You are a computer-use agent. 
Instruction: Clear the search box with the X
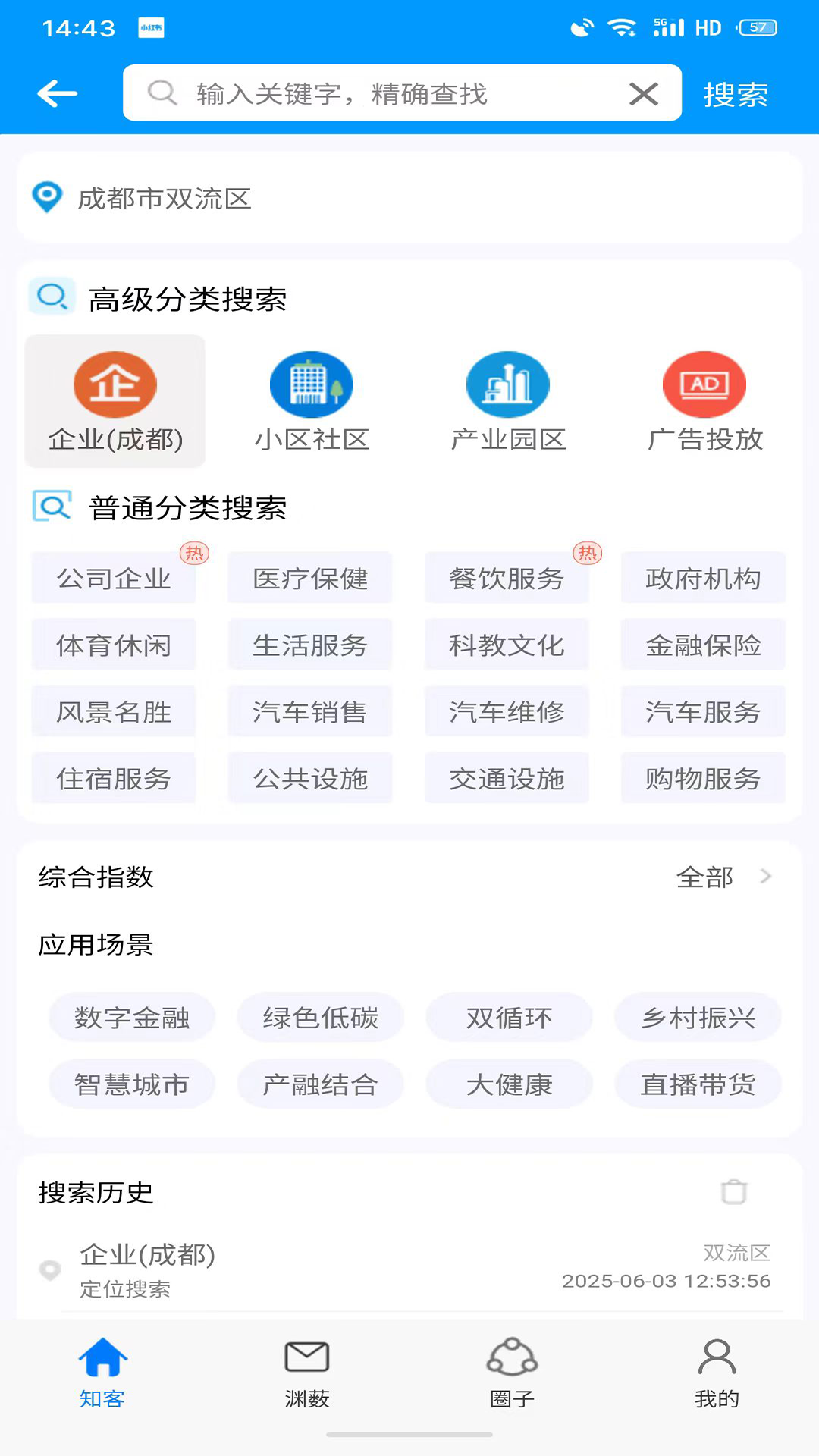pos(643,94)
